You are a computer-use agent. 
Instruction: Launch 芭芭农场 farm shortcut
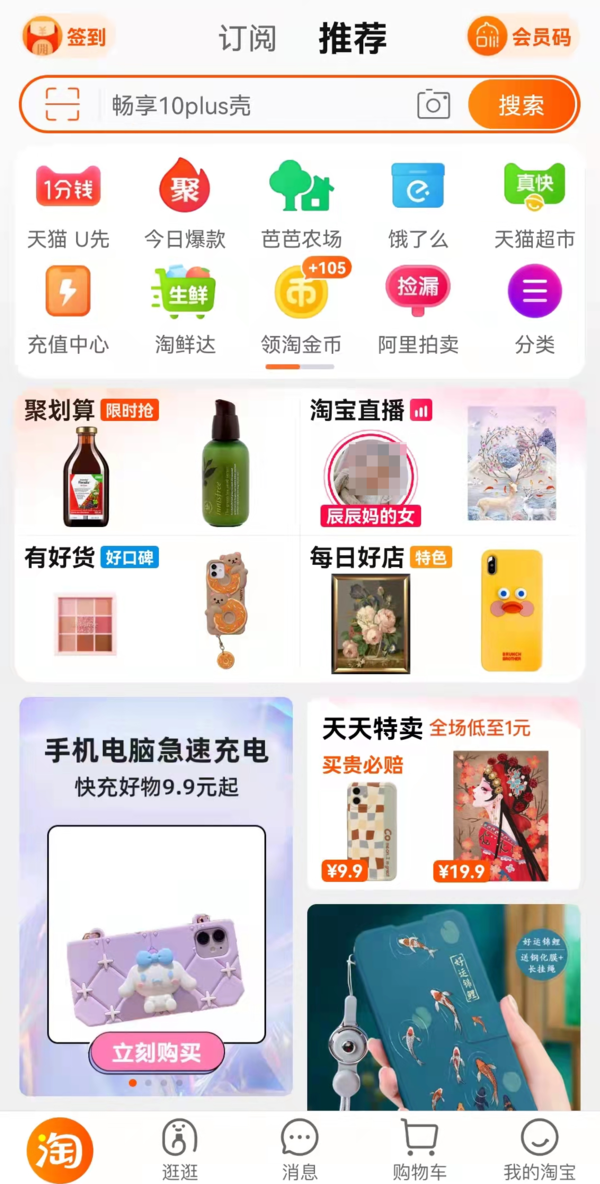tap(301, 205)
